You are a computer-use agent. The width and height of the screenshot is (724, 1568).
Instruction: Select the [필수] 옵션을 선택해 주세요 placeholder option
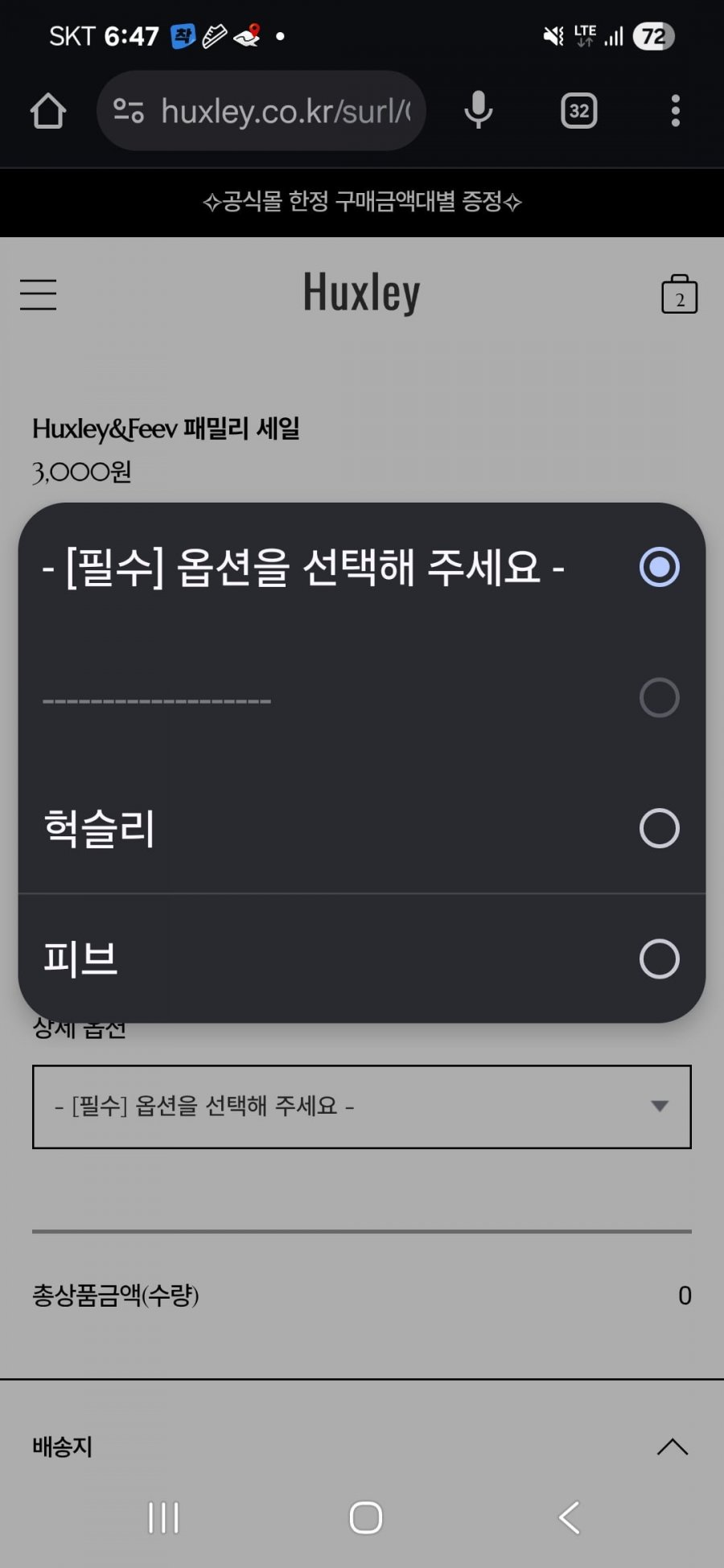pyautogui.click(x=362, y=568)
